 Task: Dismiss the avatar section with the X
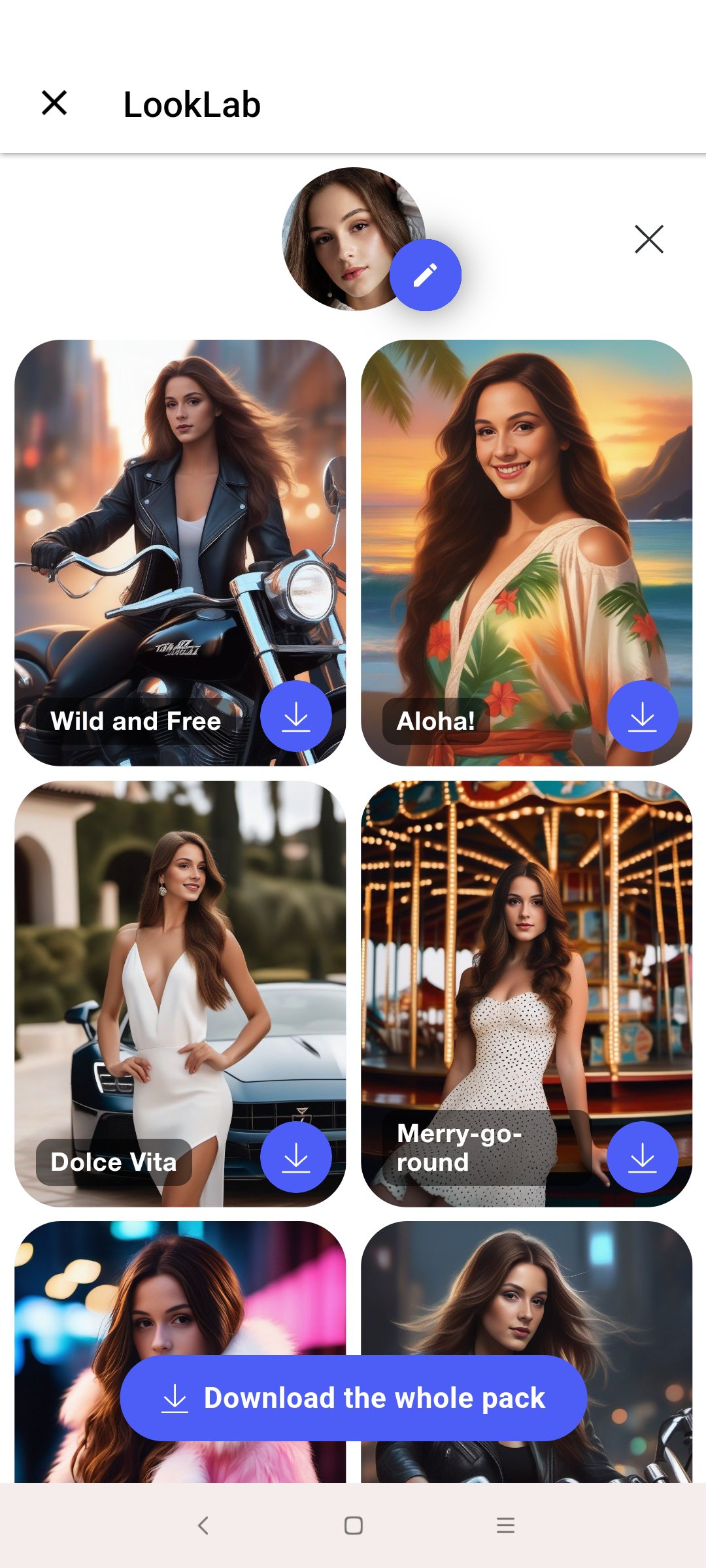point(648,239)
